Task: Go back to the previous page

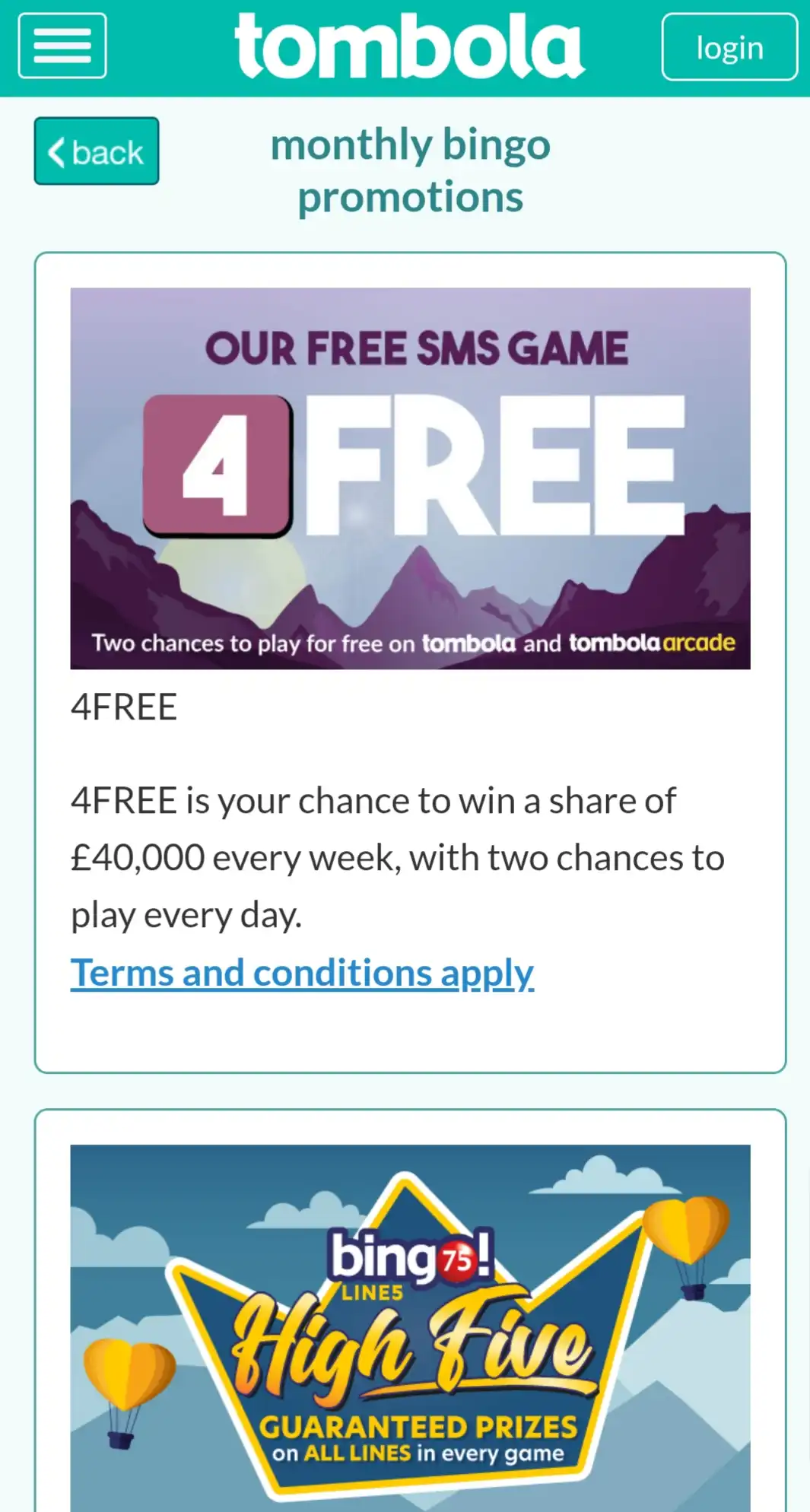Action: (97, 151)
